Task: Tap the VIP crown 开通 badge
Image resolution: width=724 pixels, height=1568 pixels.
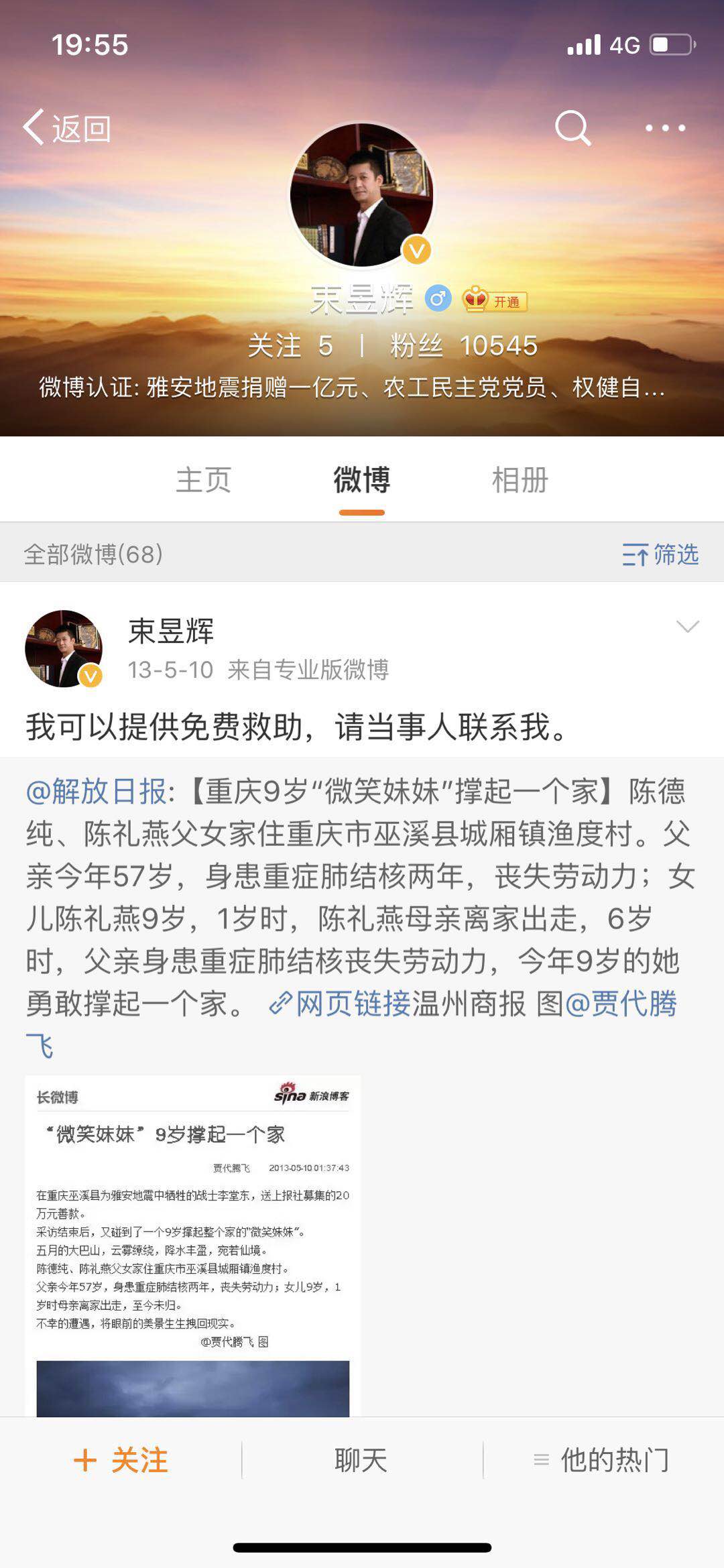Action: pyautogui.click(x=496, y=301)
